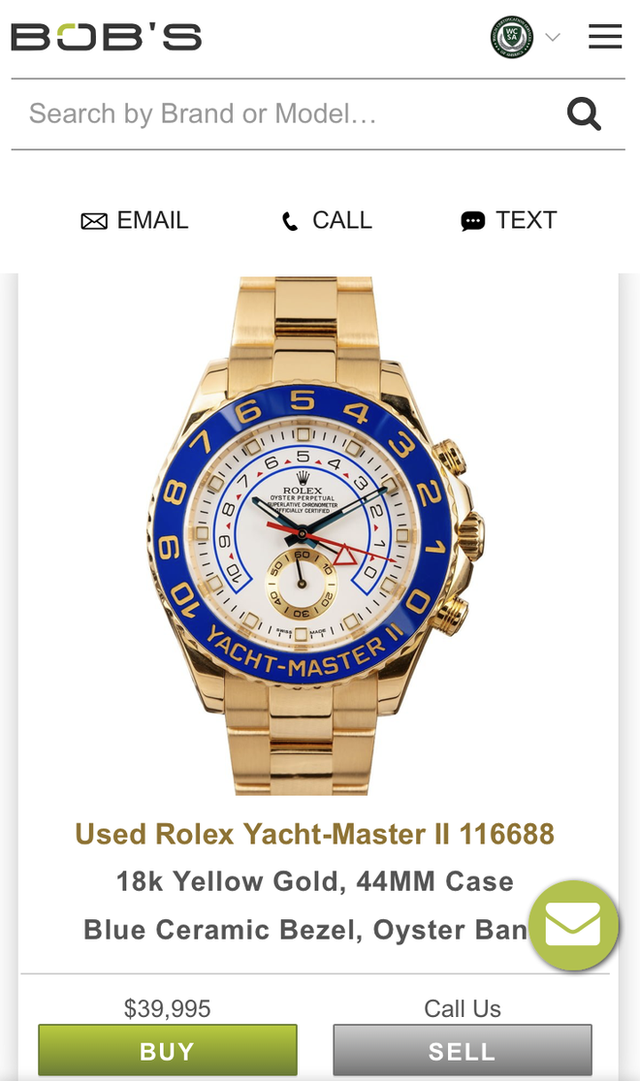640x1081 pixels.
Task: Send a TEXT message to the store
Action: [509, 221]
